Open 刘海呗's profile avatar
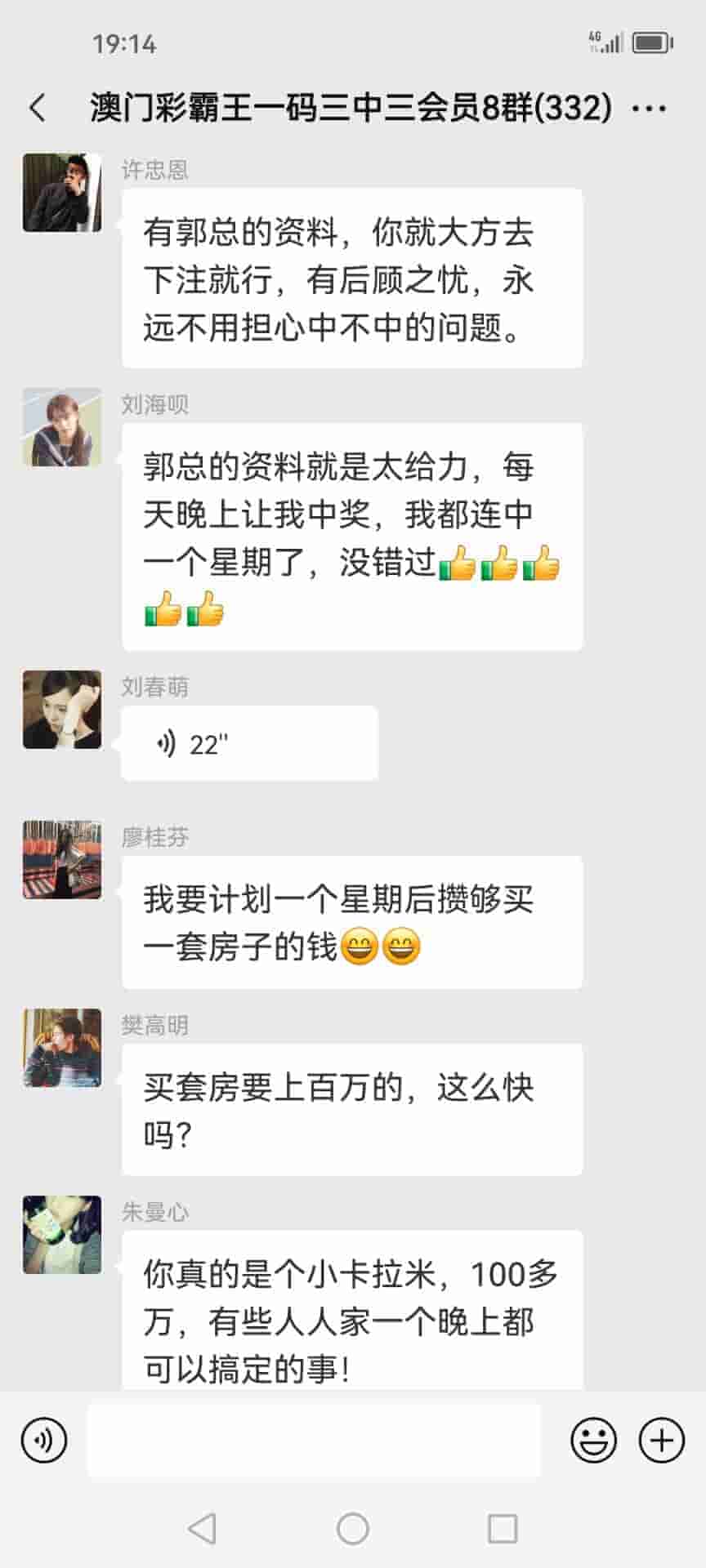The image size is (706, 1568). pyautogui.click(x=62, y=427)
